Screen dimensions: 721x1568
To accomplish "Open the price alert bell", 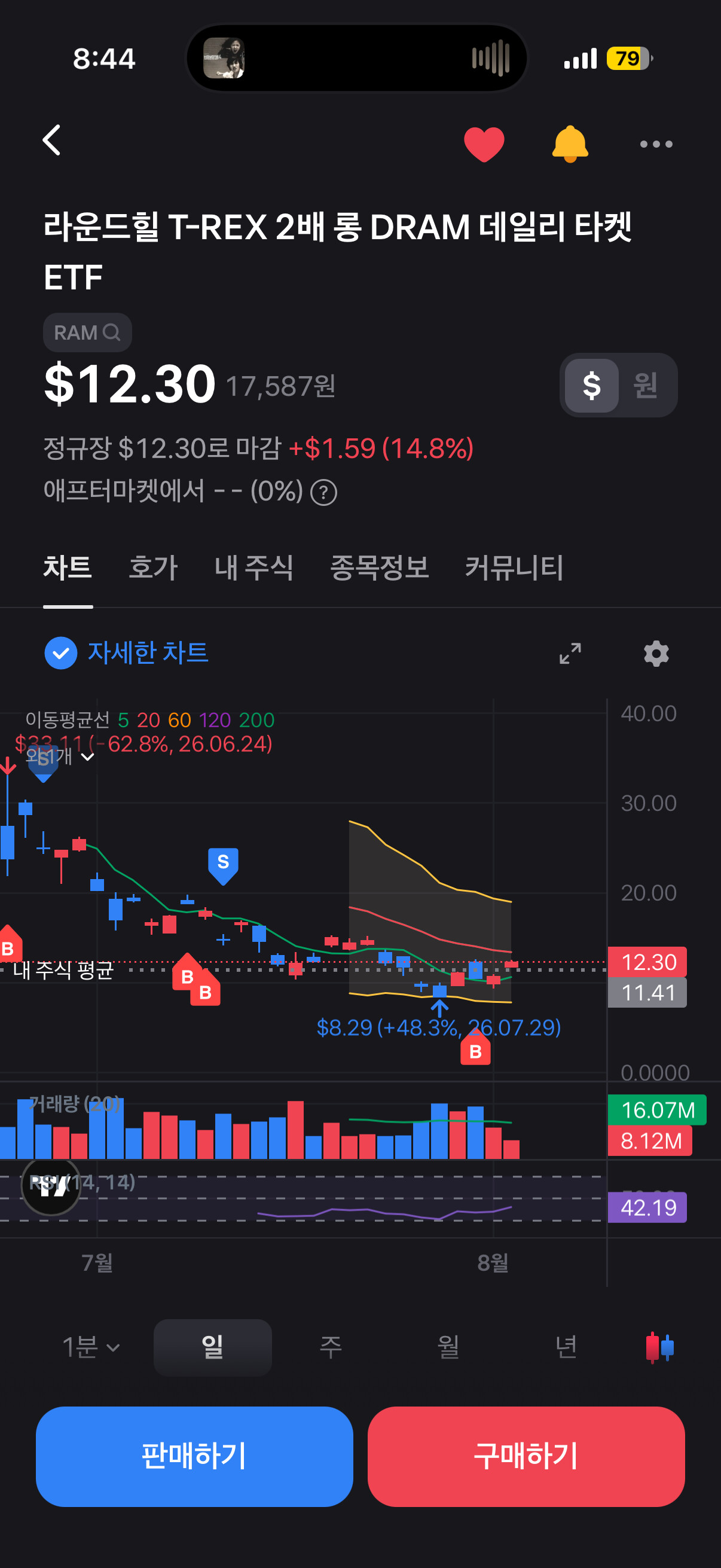I will tap(570, 144).
